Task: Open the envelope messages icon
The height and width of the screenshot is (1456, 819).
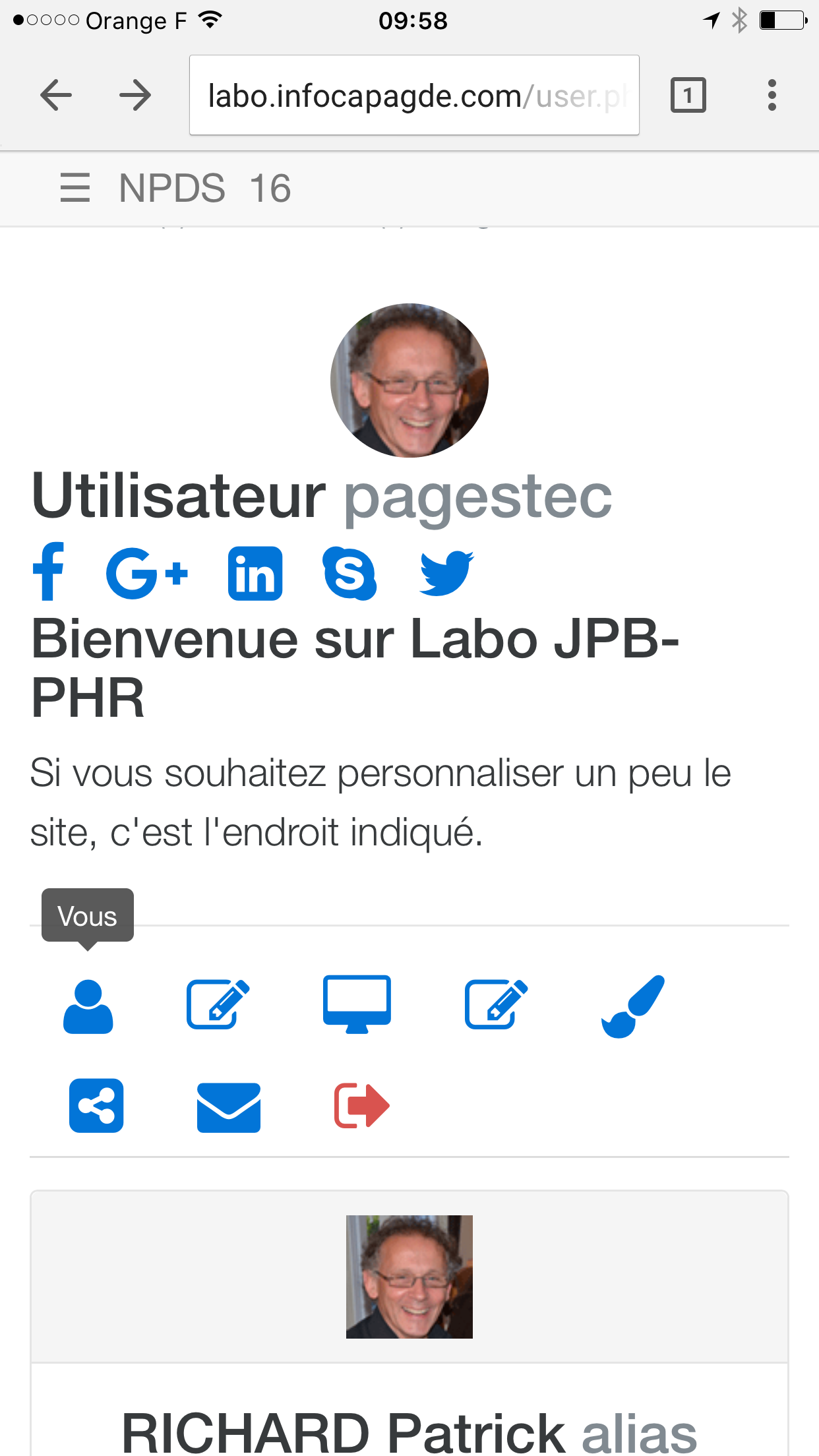Action: click(229, 1107)
